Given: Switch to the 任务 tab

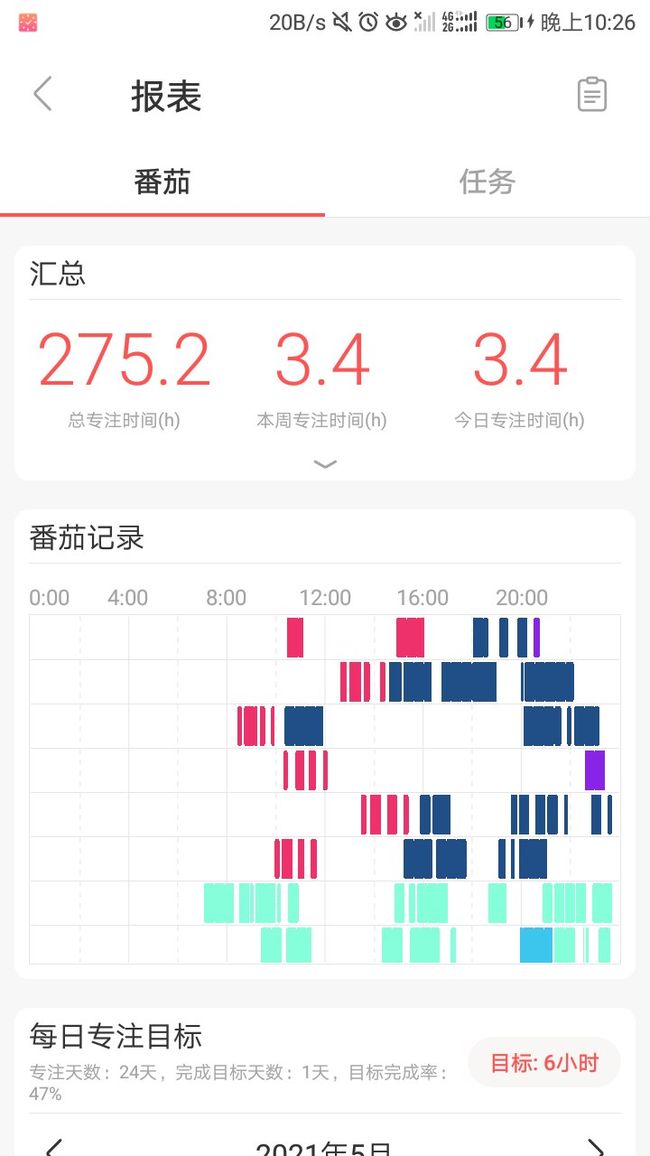Looking at the screenshot, I should [487, 181].
